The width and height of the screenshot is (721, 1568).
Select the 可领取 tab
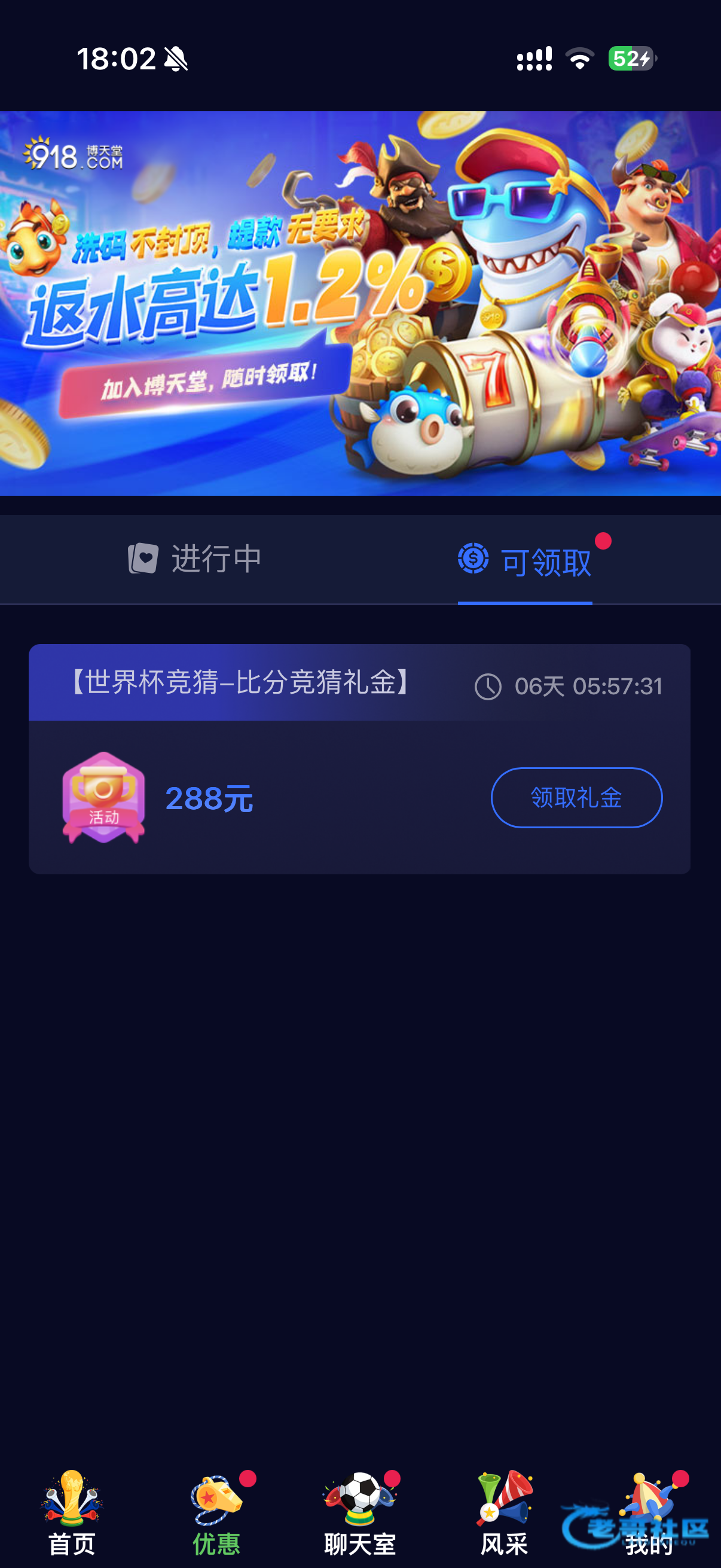[524, 560]
